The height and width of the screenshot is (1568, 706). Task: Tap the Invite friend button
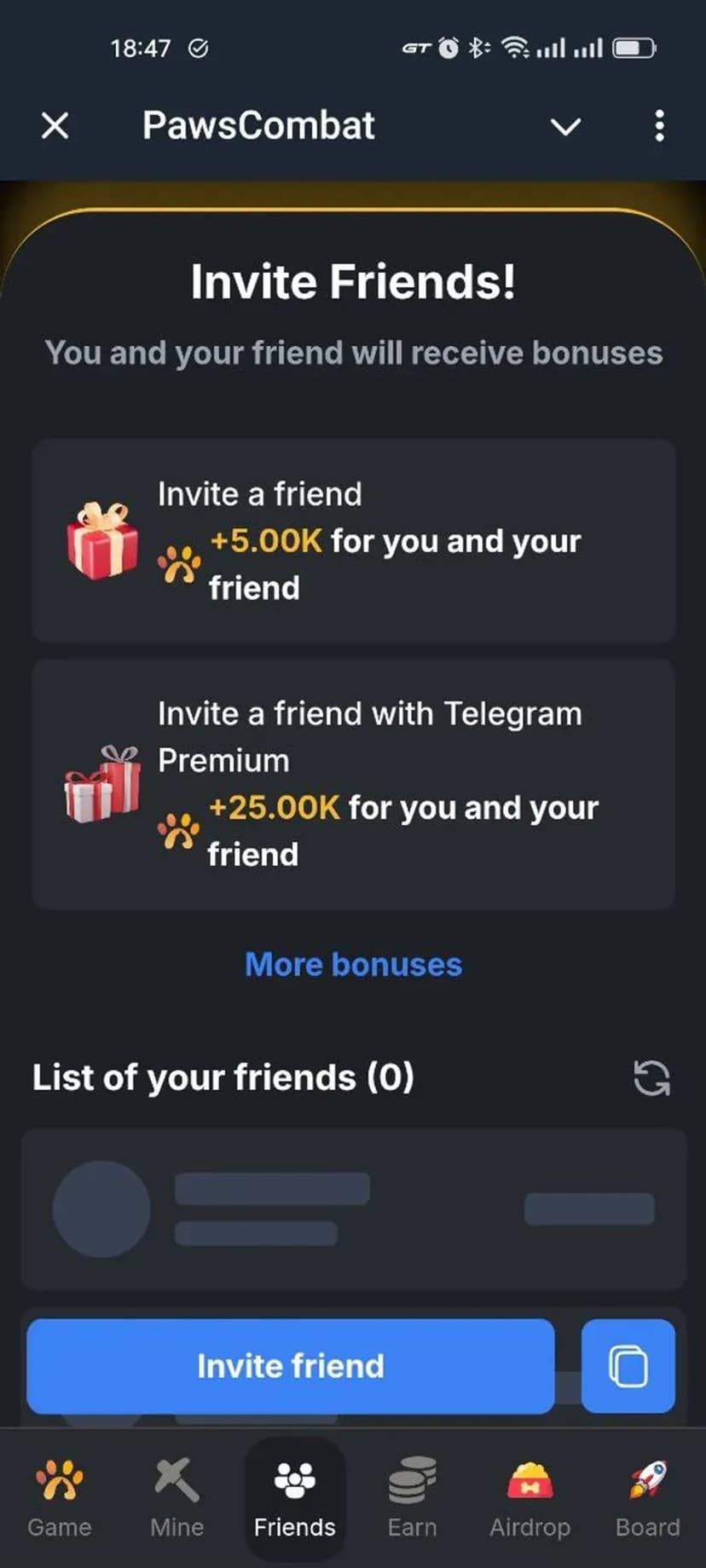coord(291,1366)
